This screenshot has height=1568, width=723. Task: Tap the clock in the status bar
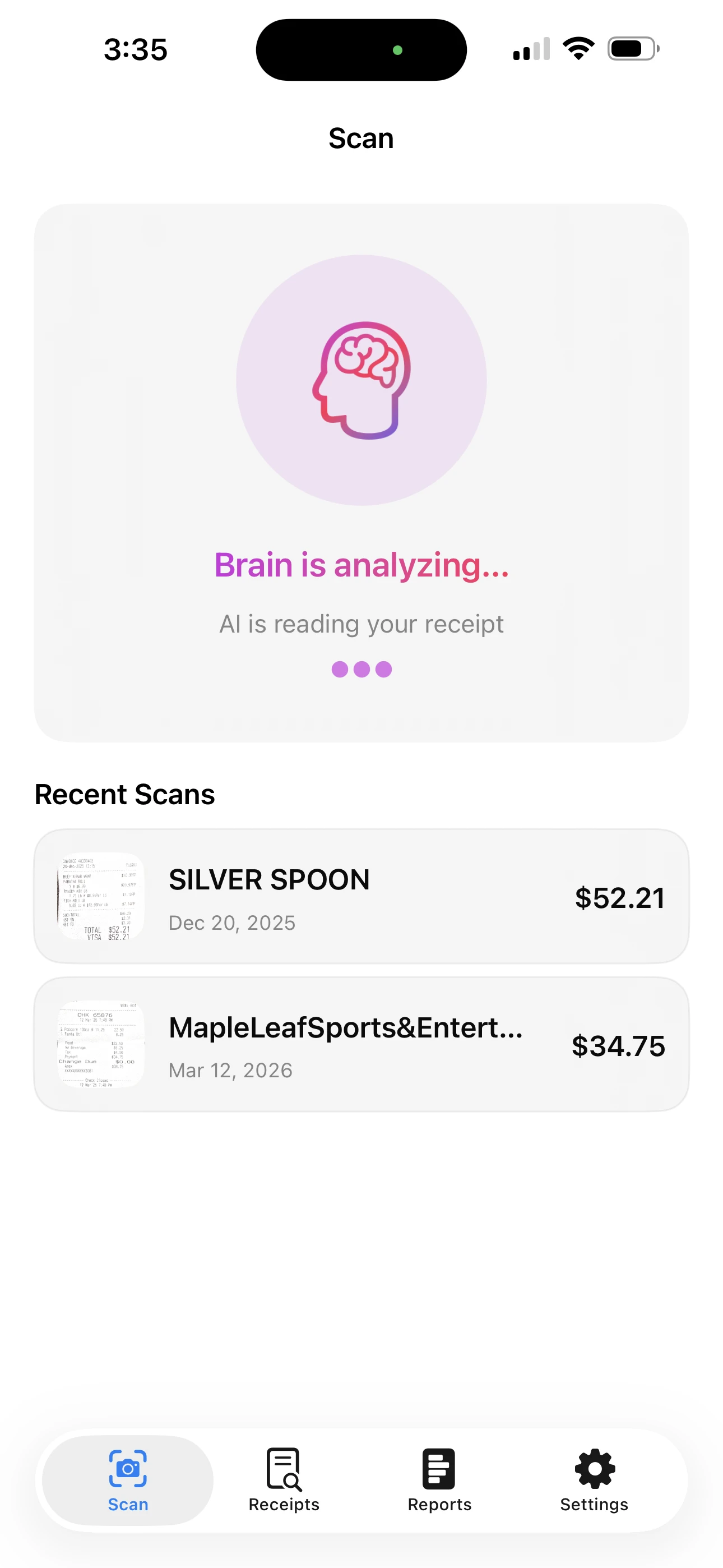pos(135,49)
